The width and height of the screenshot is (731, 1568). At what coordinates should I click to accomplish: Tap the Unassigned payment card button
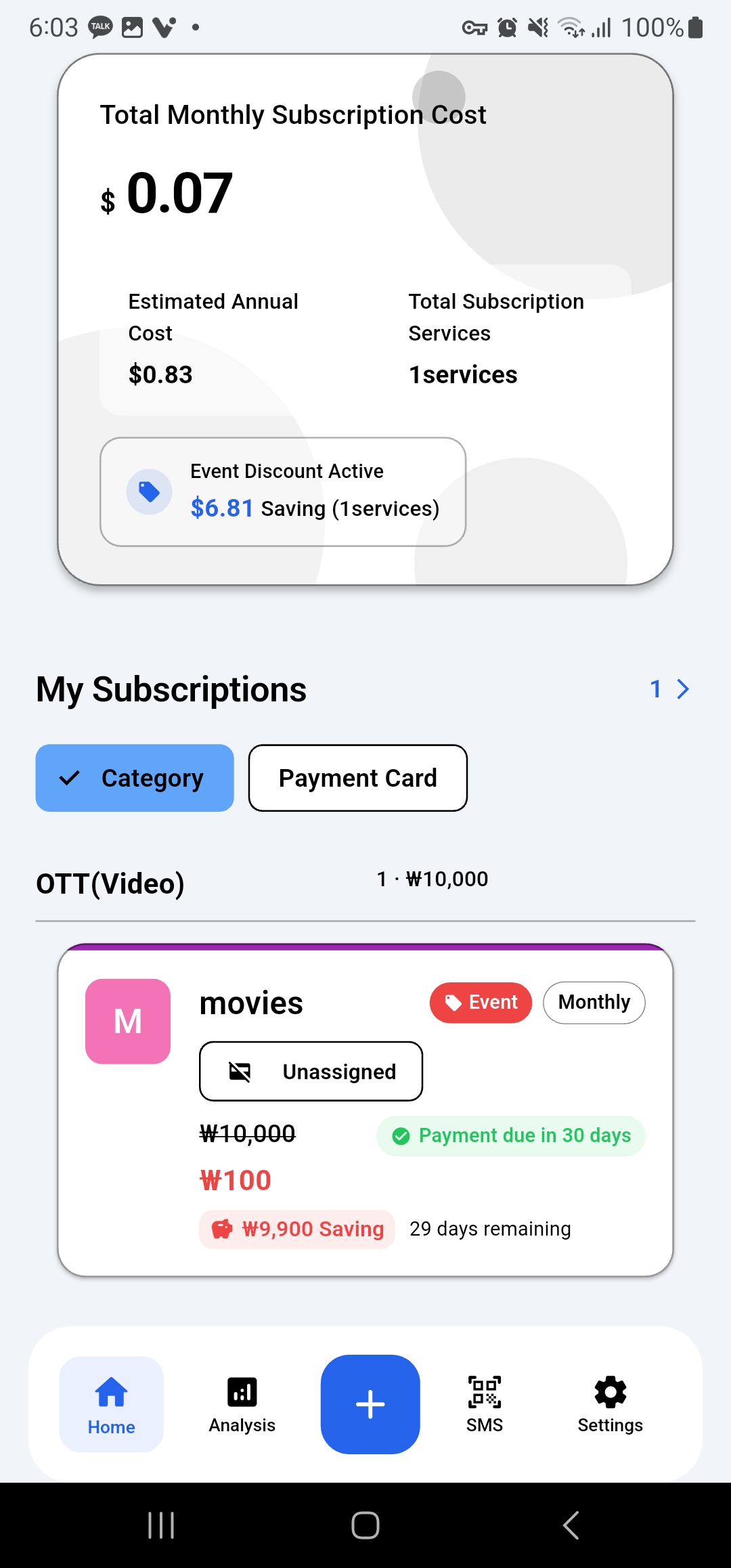(x=311, y=1071)
